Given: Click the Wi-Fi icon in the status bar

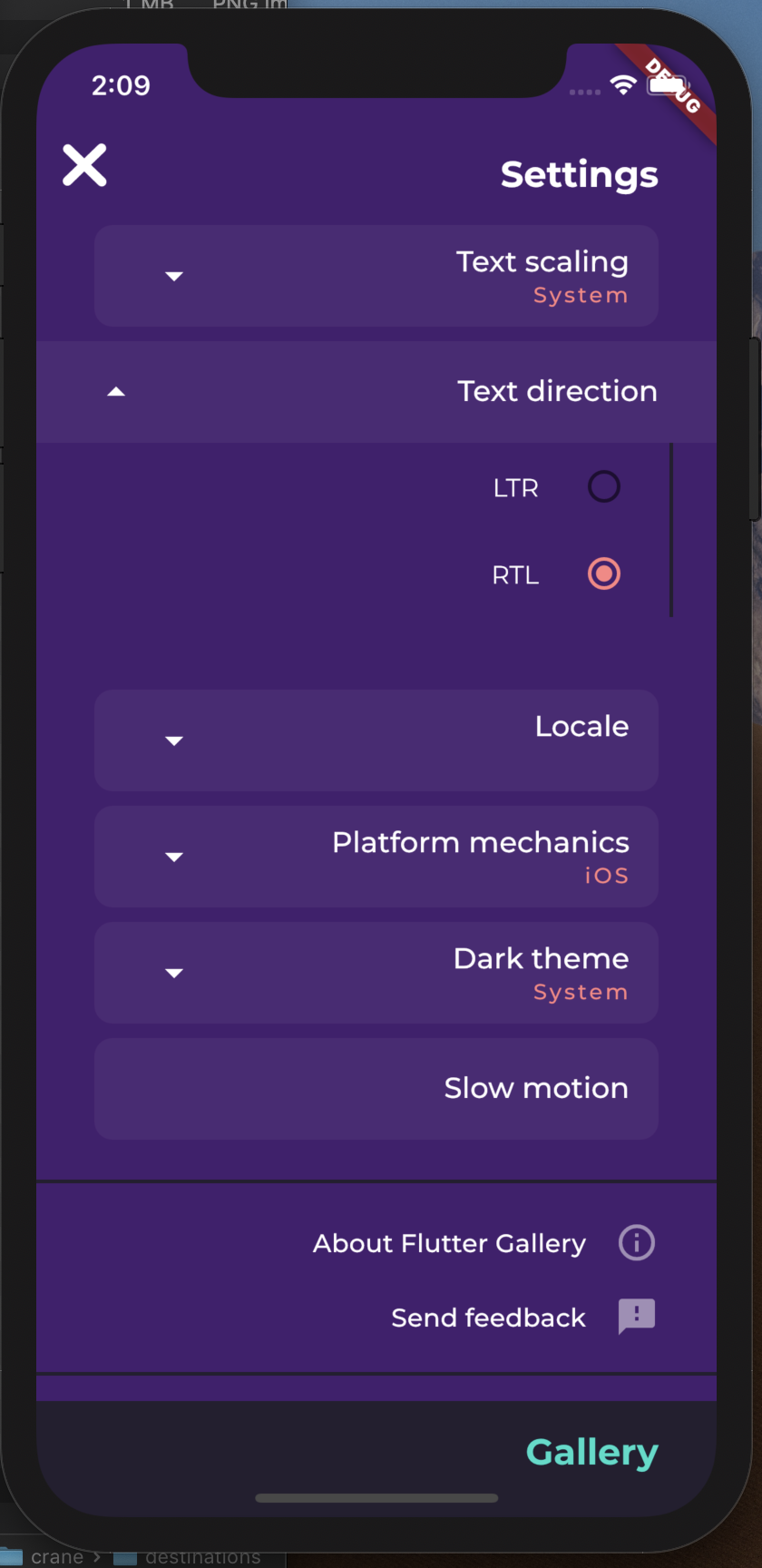Looking at the screenshot, I should pyautogui.click(x=622, y=84).
